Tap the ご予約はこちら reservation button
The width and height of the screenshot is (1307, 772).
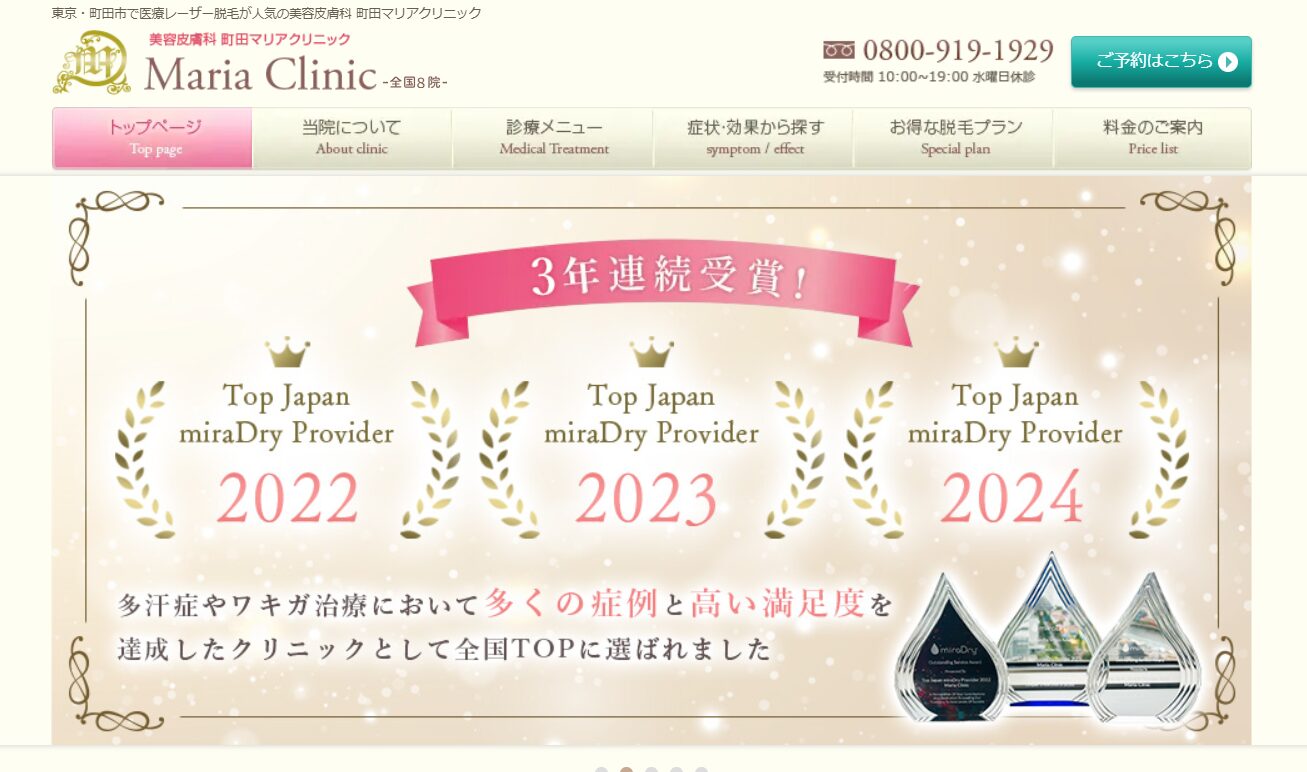[1160, 62]
